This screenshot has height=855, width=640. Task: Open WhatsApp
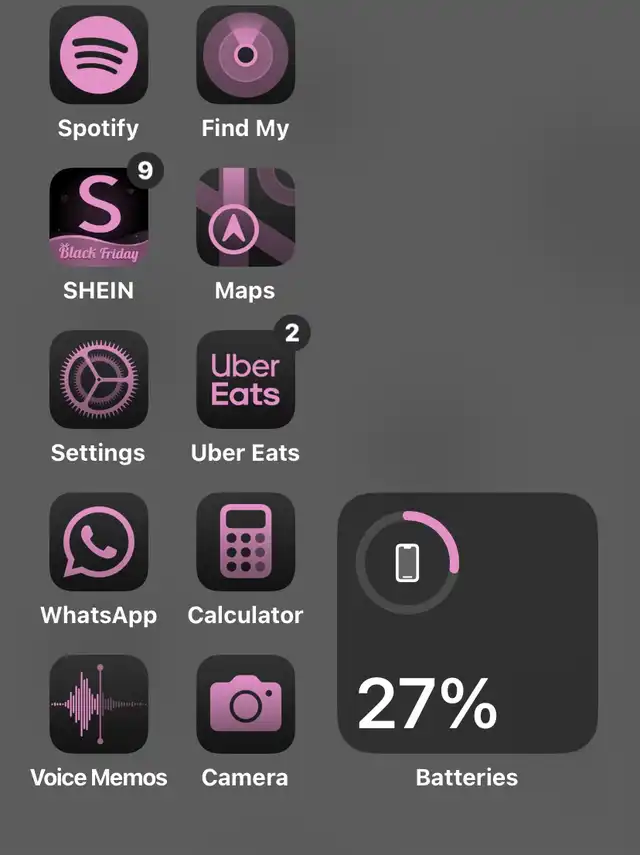(x=98, y=541)
